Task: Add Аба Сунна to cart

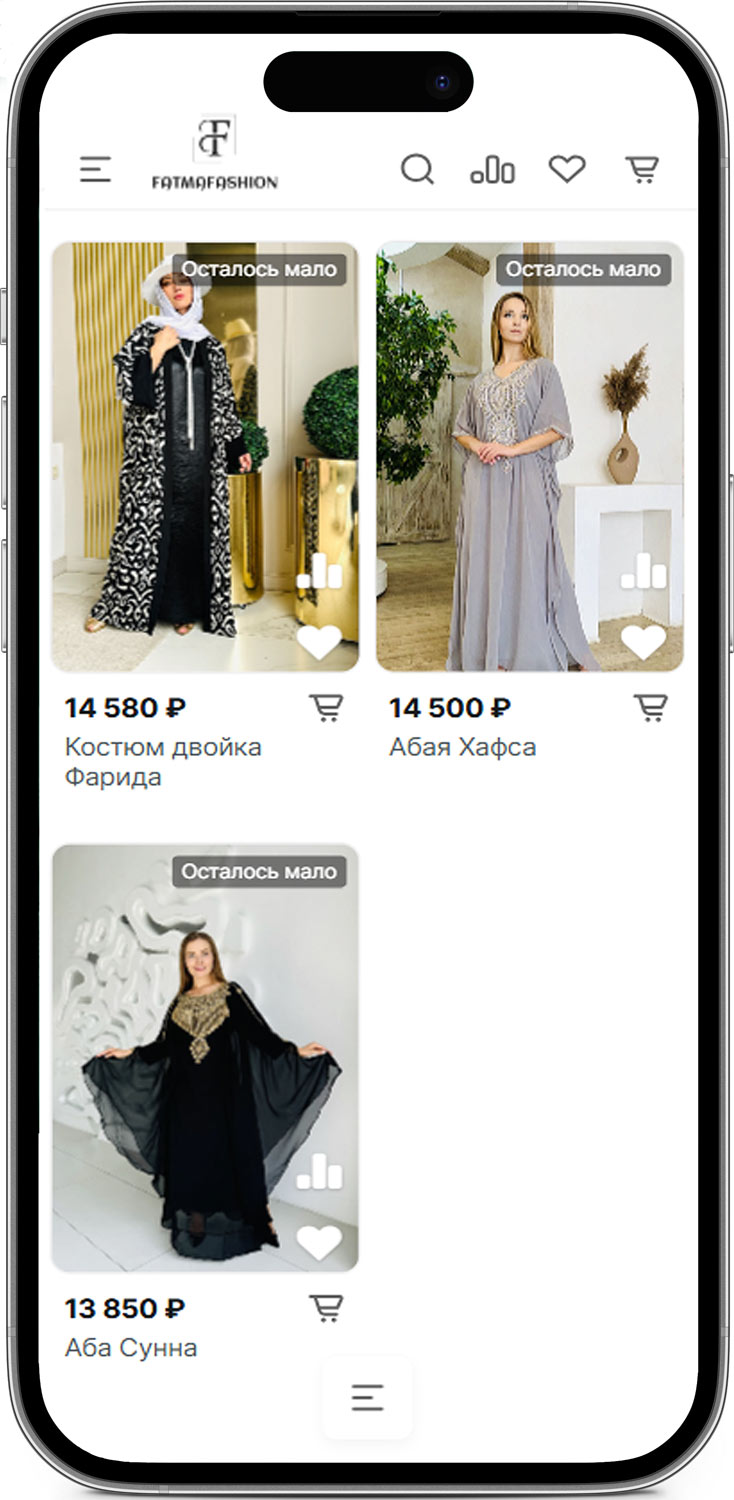Action: (326, 1308)
